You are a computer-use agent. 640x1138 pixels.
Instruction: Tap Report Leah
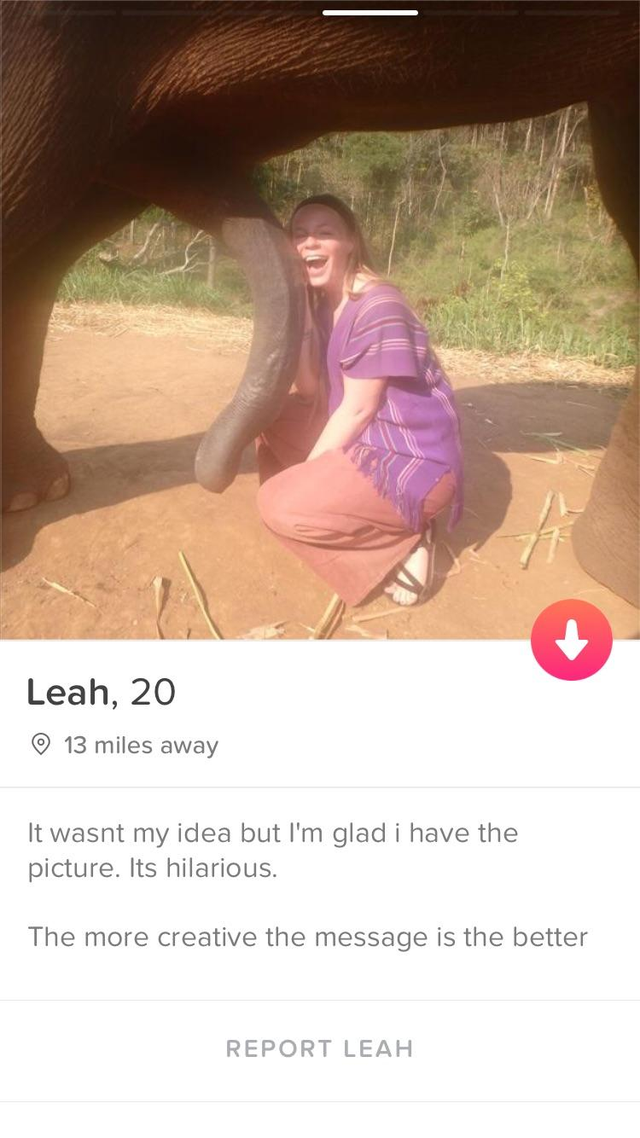[319, 1048]
